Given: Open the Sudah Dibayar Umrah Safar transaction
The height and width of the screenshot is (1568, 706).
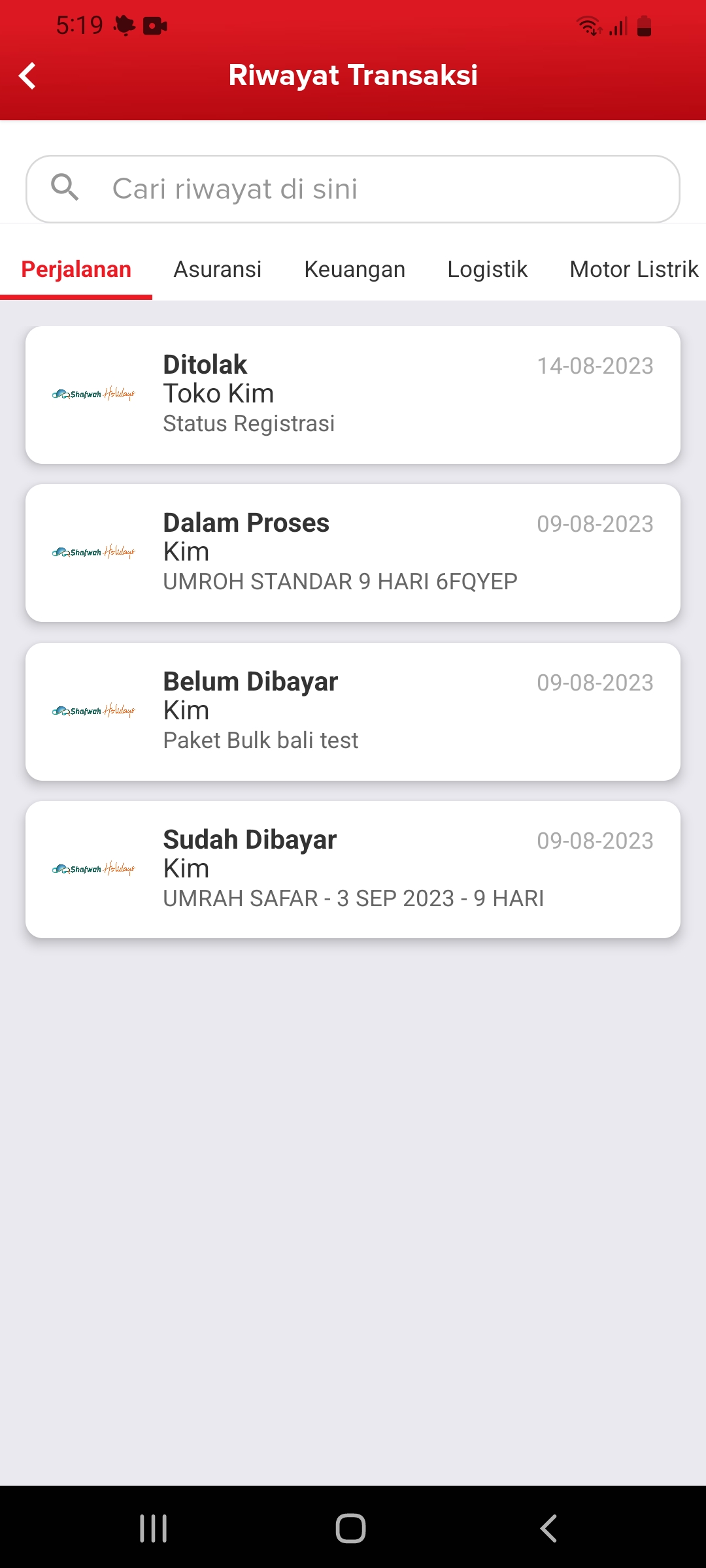Looking at the screenshot, I should coord(353,870).
